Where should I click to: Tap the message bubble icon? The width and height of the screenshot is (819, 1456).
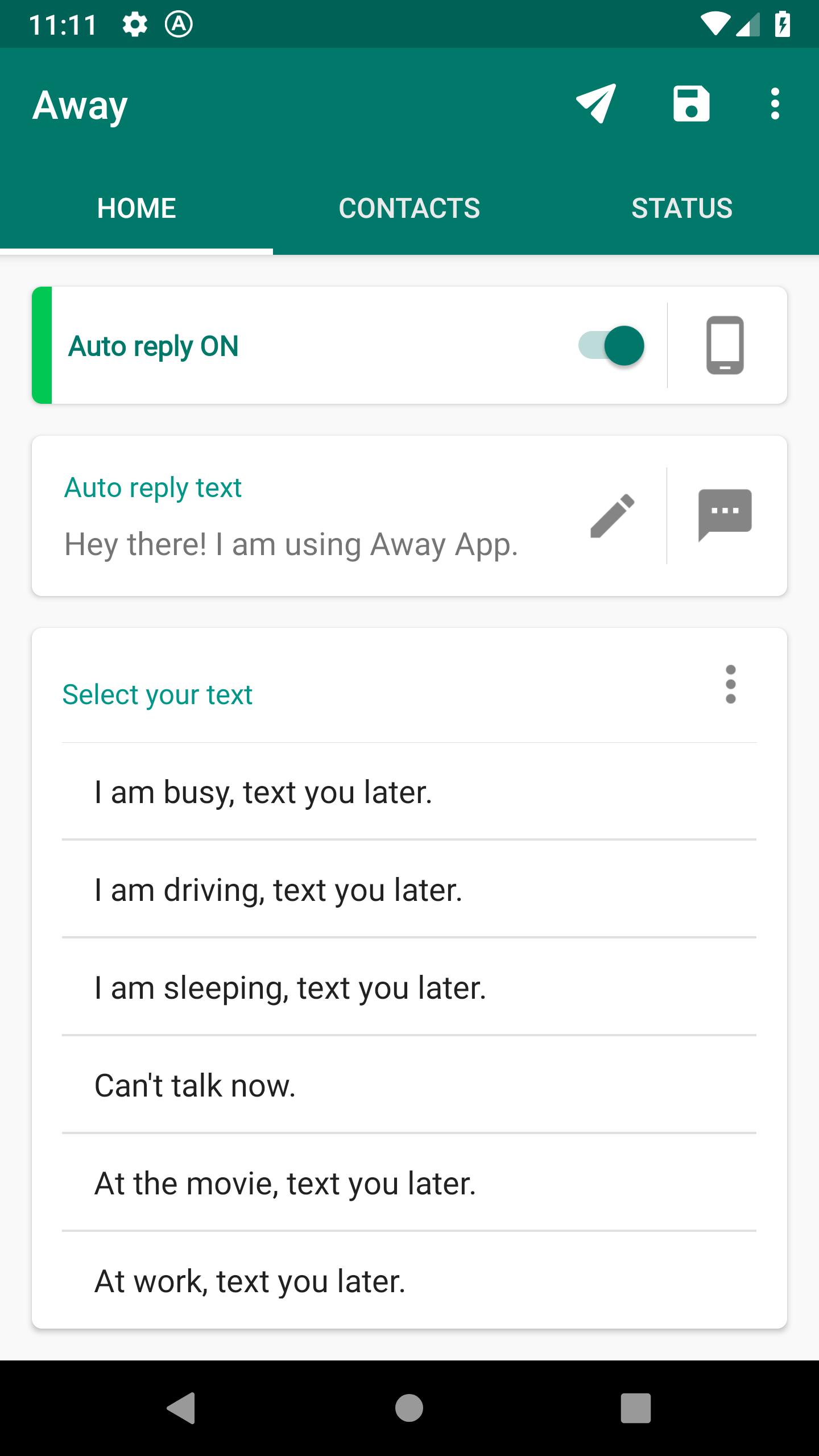(725, 515)
